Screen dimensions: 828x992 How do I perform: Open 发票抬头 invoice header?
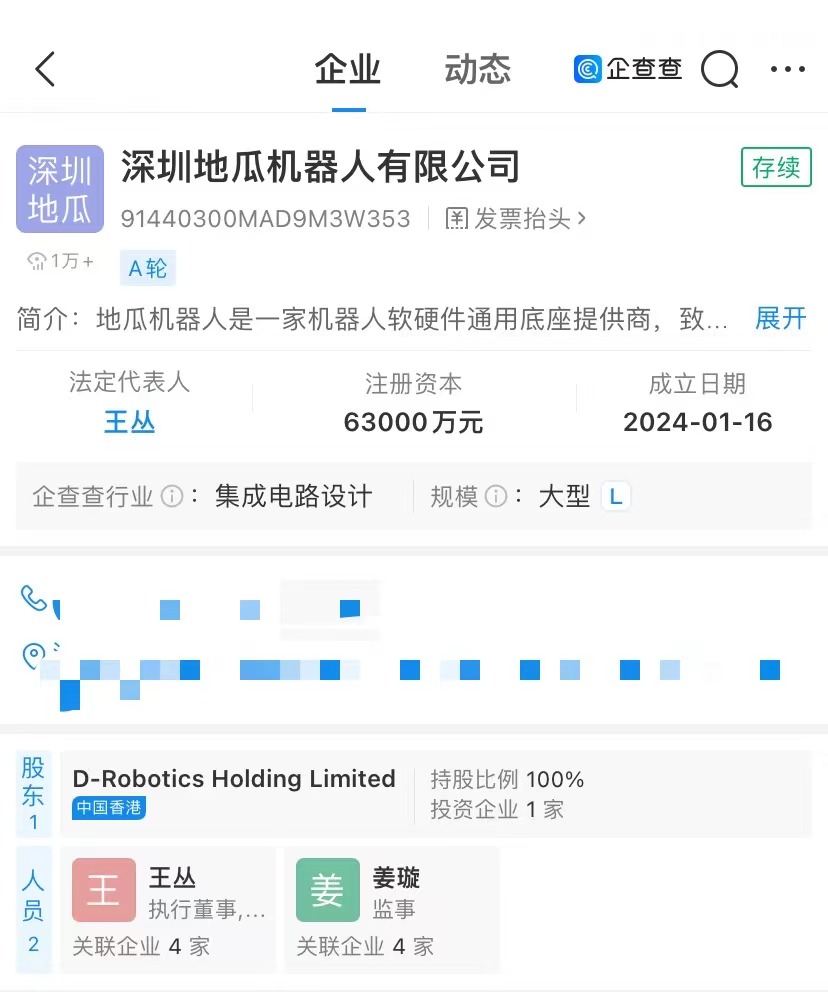tap(517, 218)
